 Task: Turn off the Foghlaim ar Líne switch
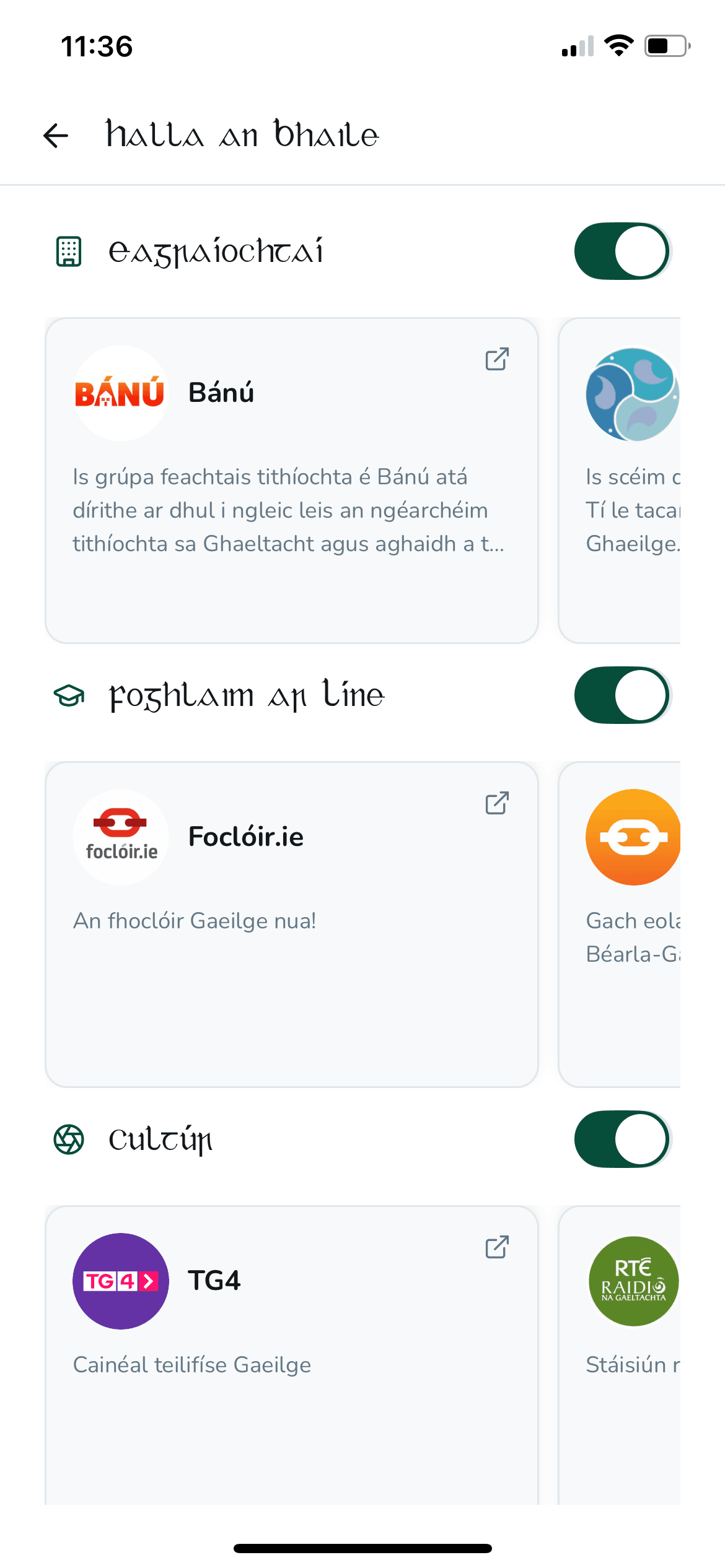pyautogui.click(x=622, y=695)
